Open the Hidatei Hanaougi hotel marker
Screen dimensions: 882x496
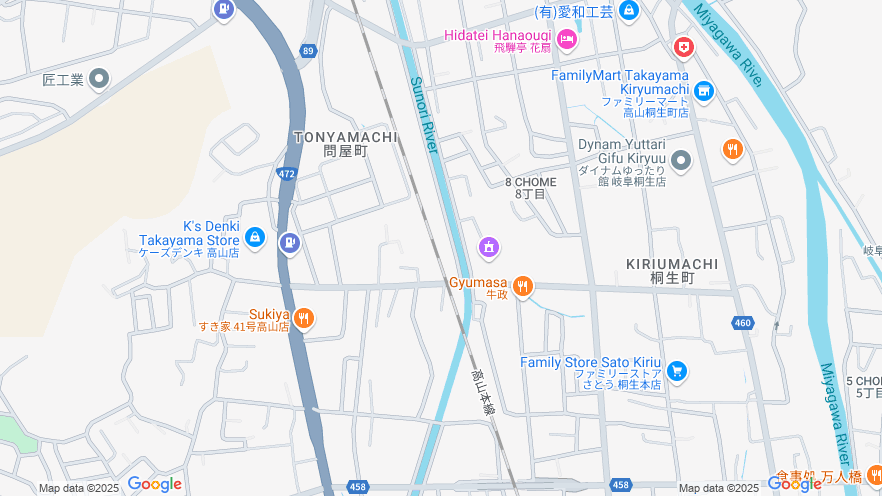pyautogui.click(x=567, y=39)
